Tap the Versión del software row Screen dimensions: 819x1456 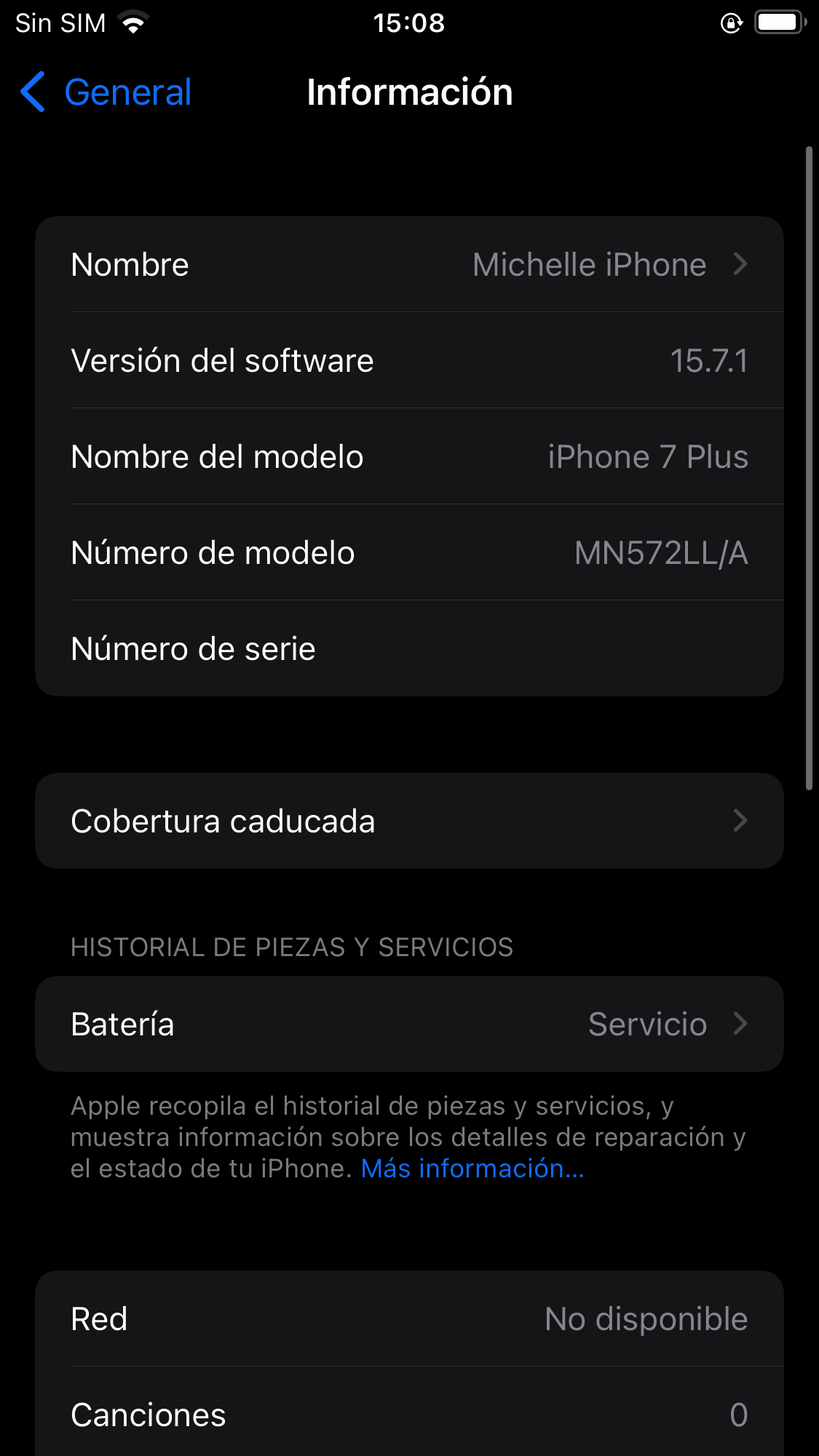point(409,361)
